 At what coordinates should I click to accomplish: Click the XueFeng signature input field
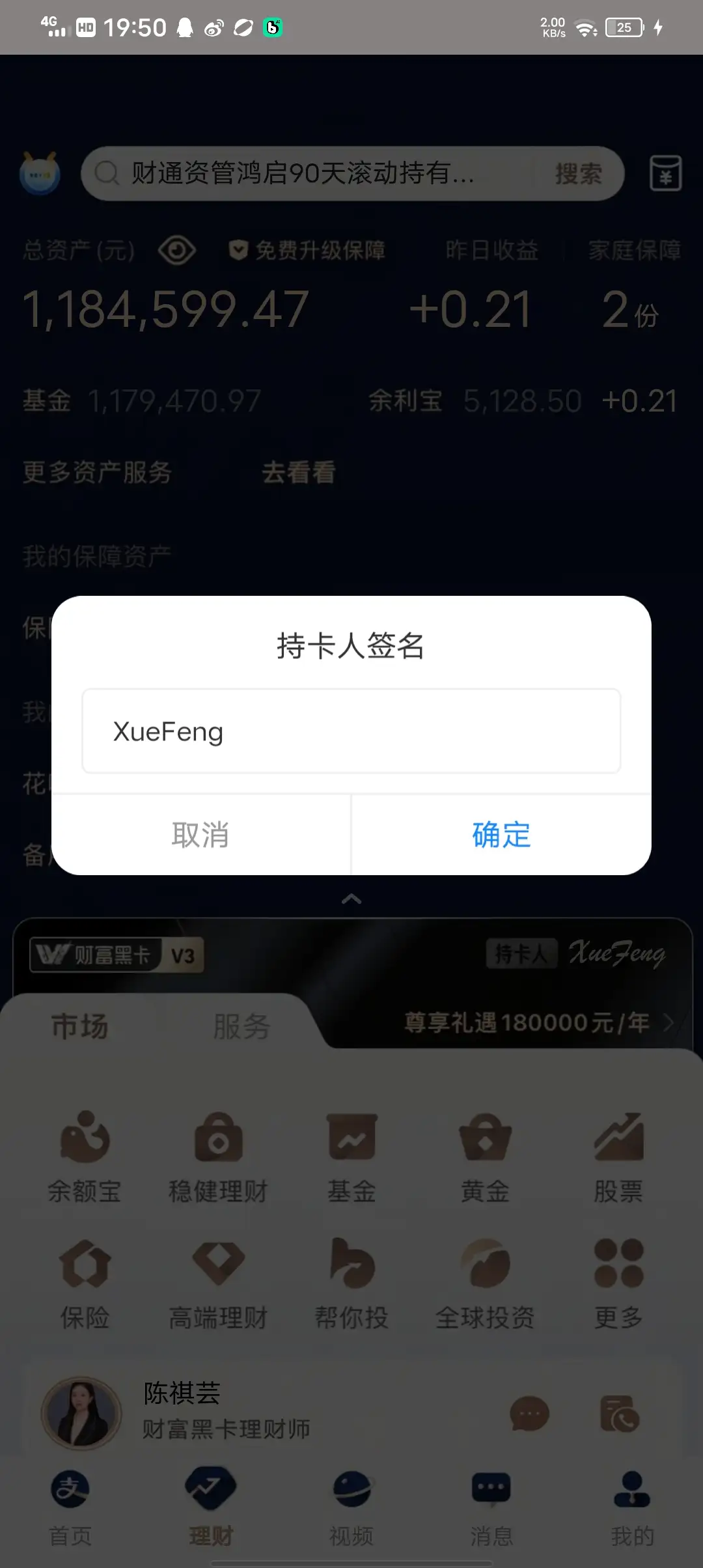[351, 731]
